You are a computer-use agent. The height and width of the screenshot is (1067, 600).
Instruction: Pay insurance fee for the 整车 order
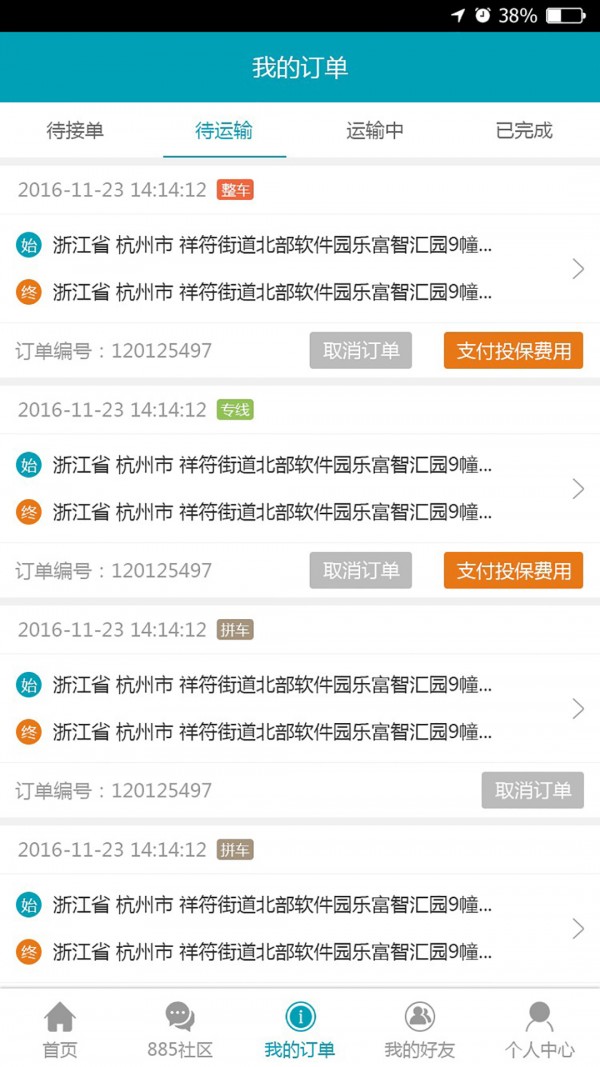pyautogui.click(x=513, y=351)
